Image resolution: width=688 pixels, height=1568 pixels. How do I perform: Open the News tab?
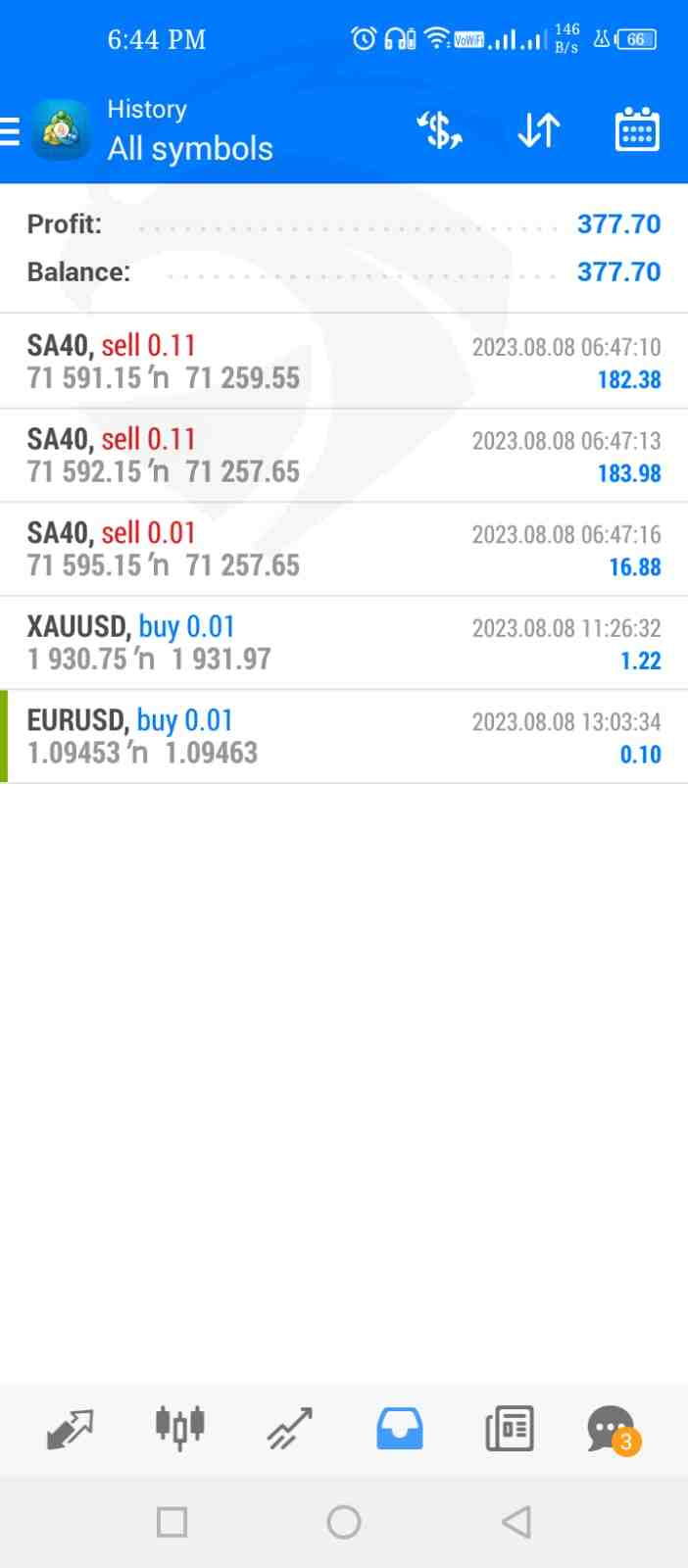(x=510, y=1429)
